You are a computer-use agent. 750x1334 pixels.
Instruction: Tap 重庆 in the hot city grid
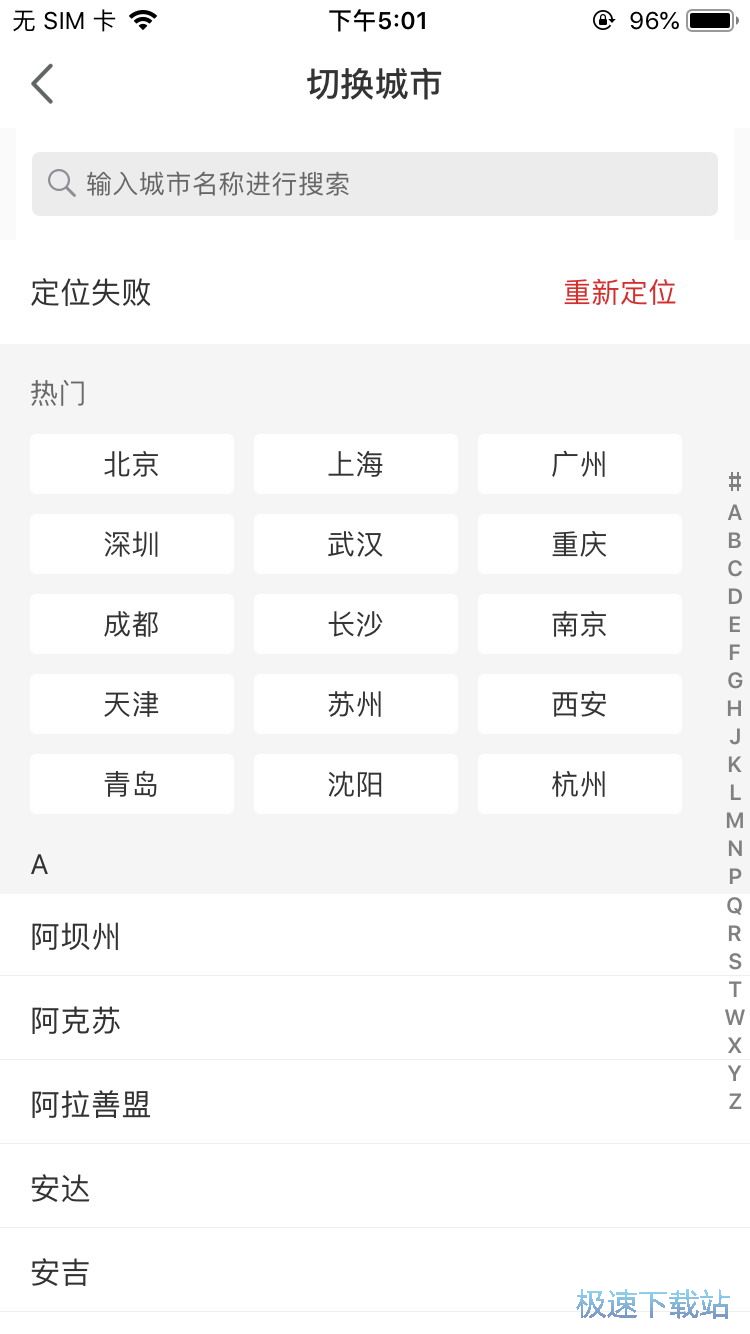579,543
